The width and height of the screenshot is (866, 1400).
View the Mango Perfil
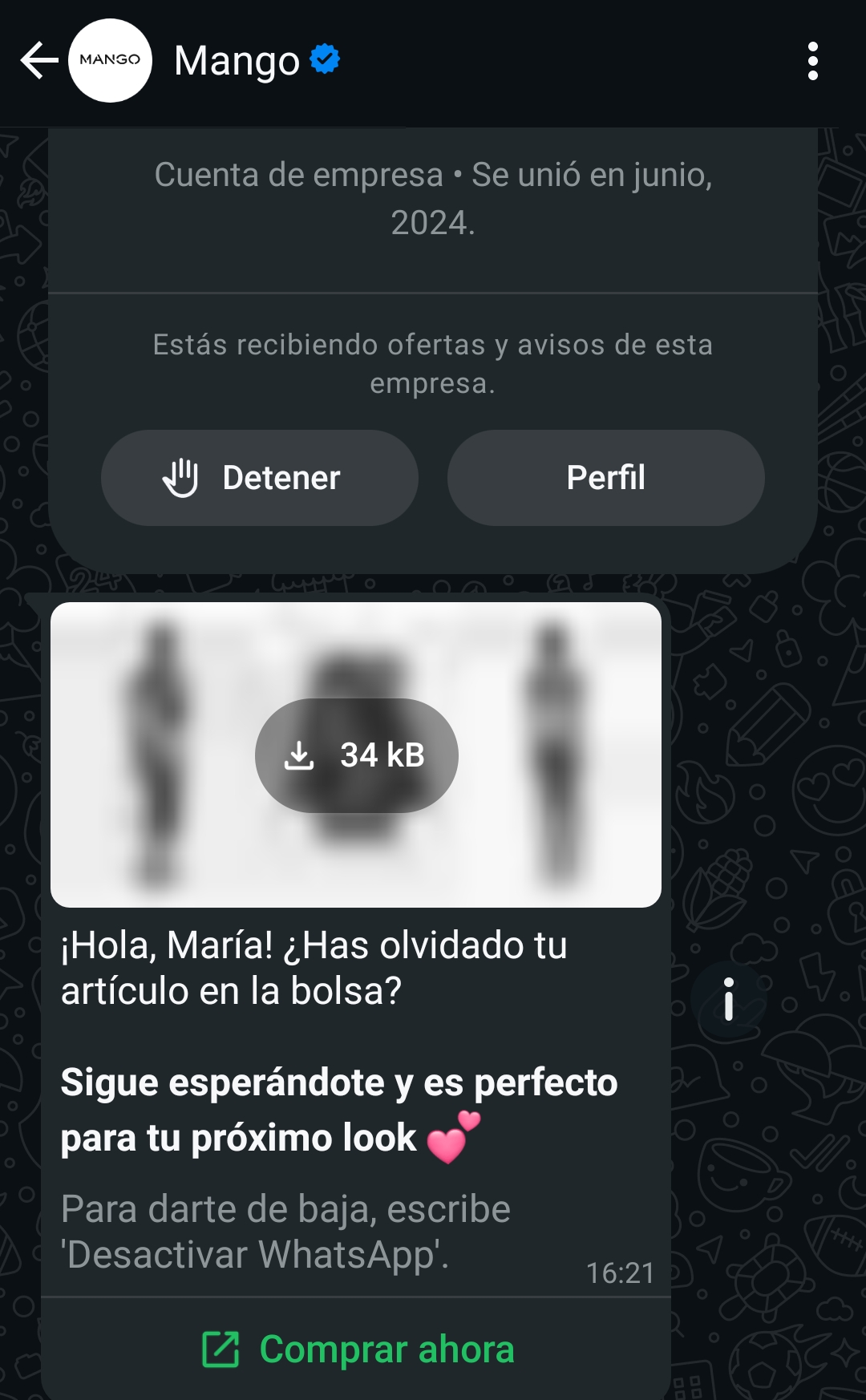pos(605,478)
